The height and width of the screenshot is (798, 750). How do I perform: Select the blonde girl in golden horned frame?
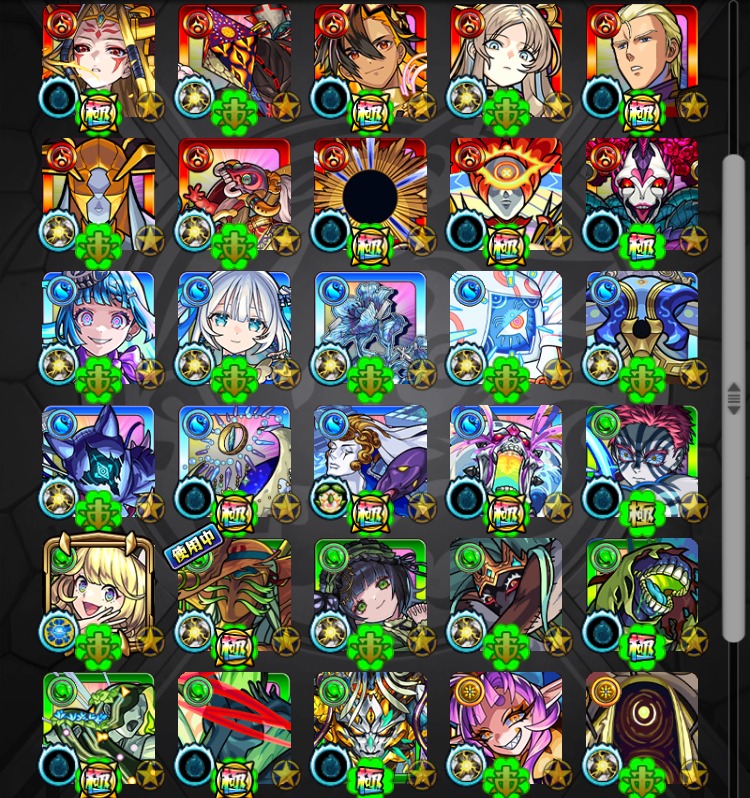coord(98,594)
